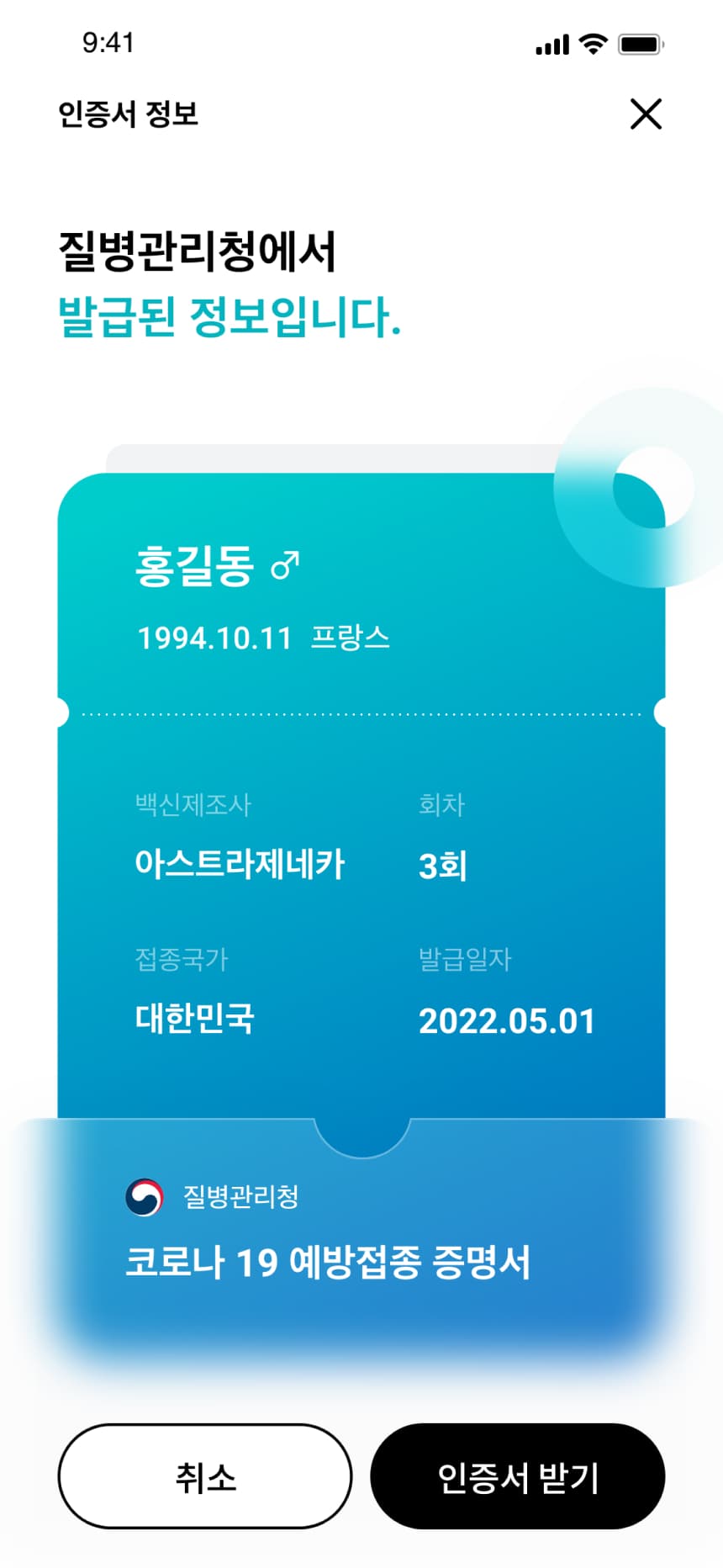
Task: Tap the 취소 button
Action: point(205,1476)
